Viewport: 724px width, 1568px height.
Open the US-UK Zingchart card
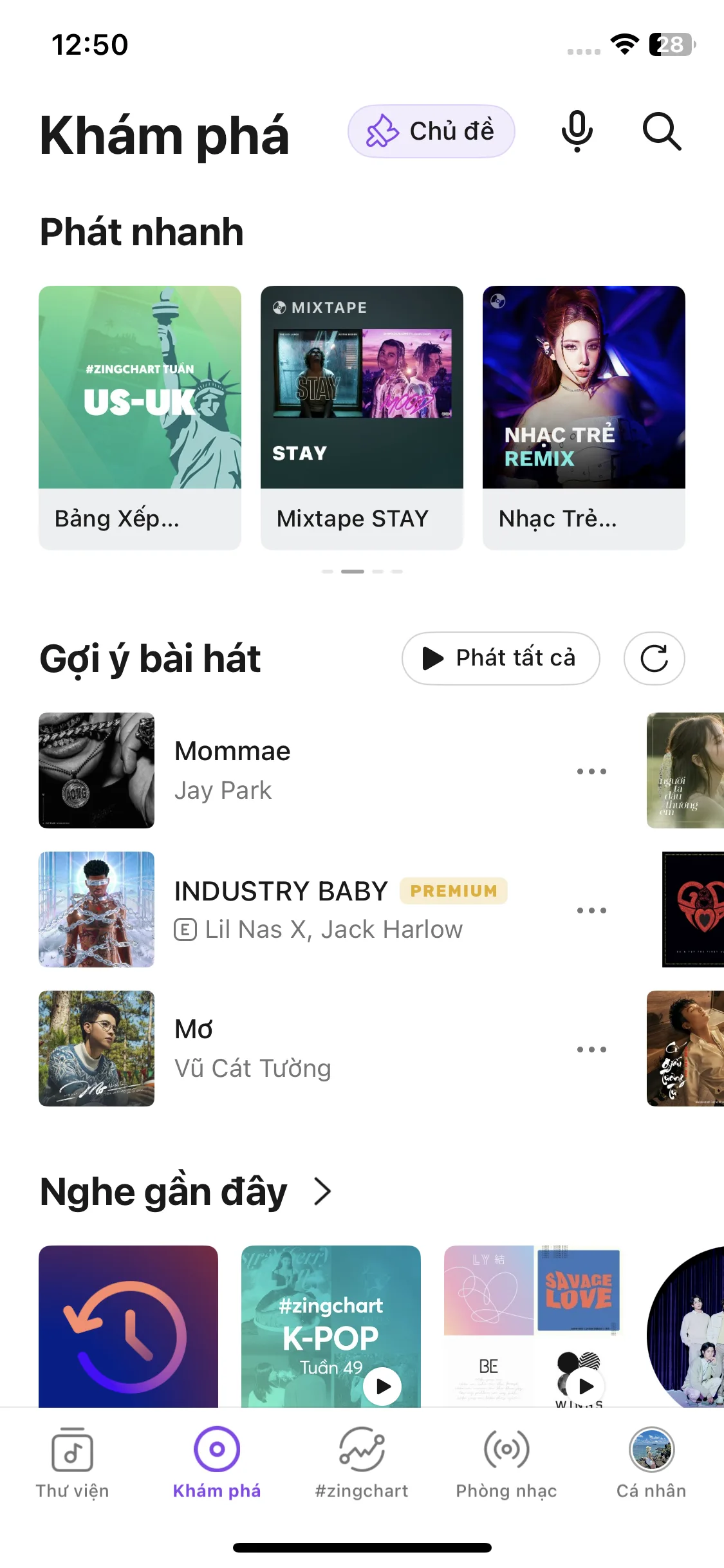[140, 417]
